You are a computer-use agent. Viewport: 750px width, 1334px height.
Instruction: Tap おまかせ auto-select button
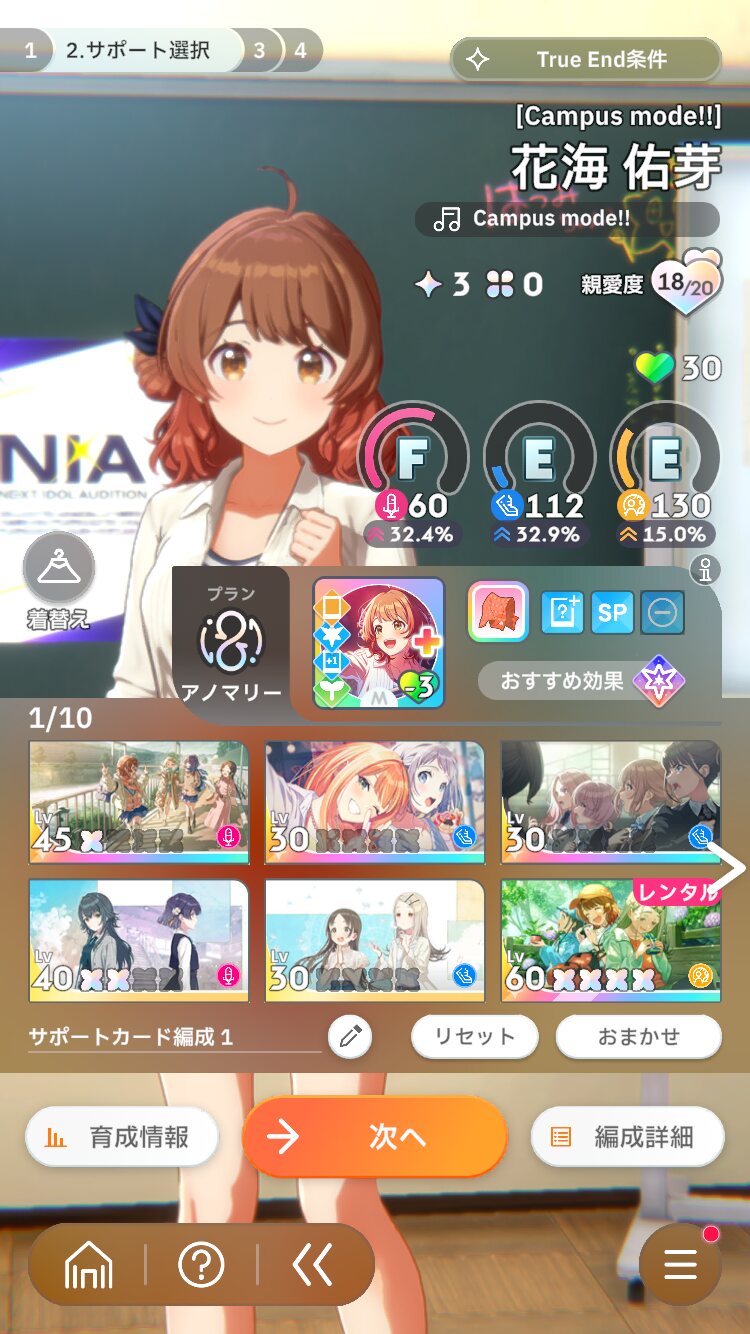(638, 1037)
